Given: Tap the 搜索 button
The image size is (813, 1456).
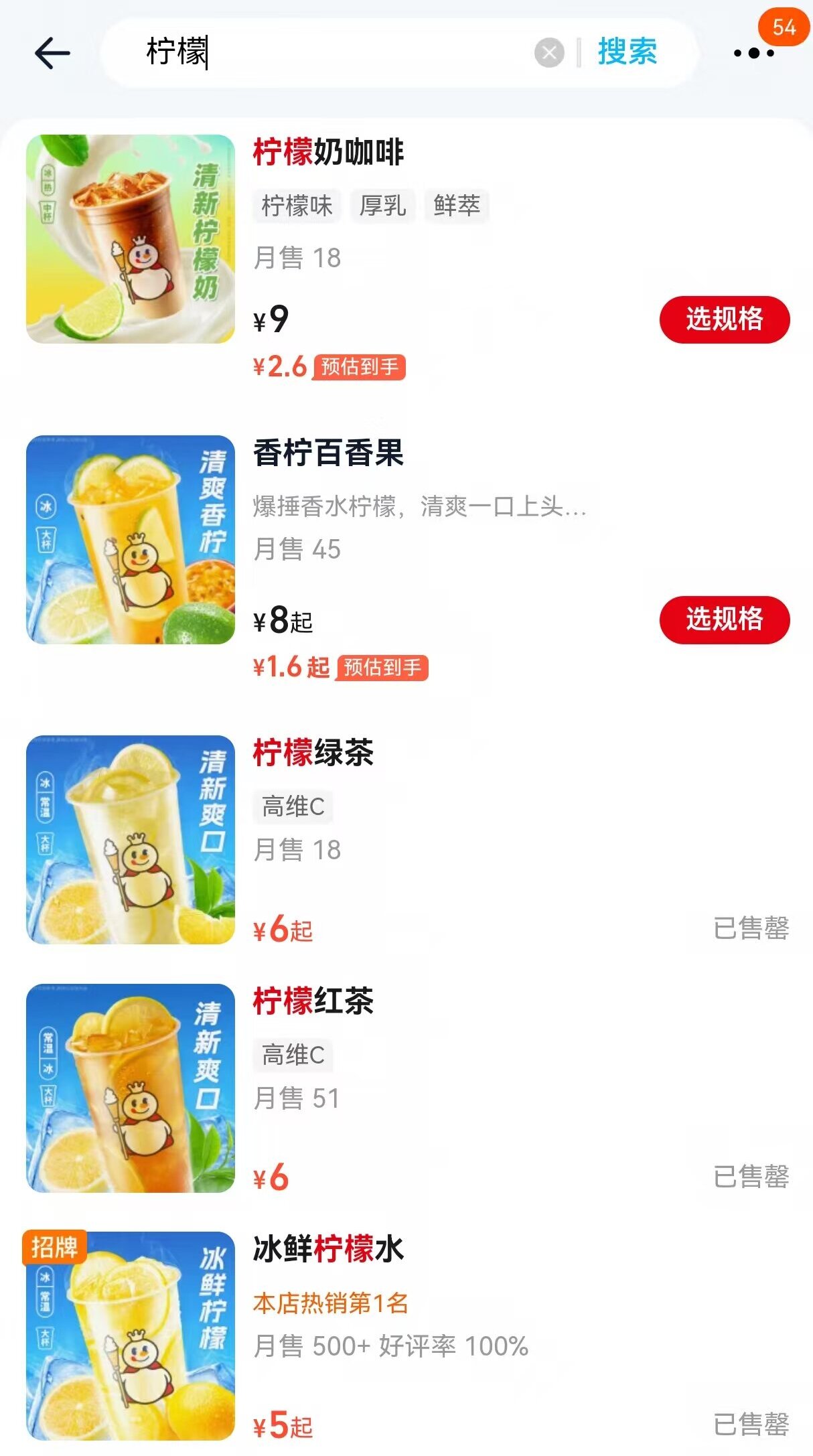Looking at the screenshot, I should point(627,52).
